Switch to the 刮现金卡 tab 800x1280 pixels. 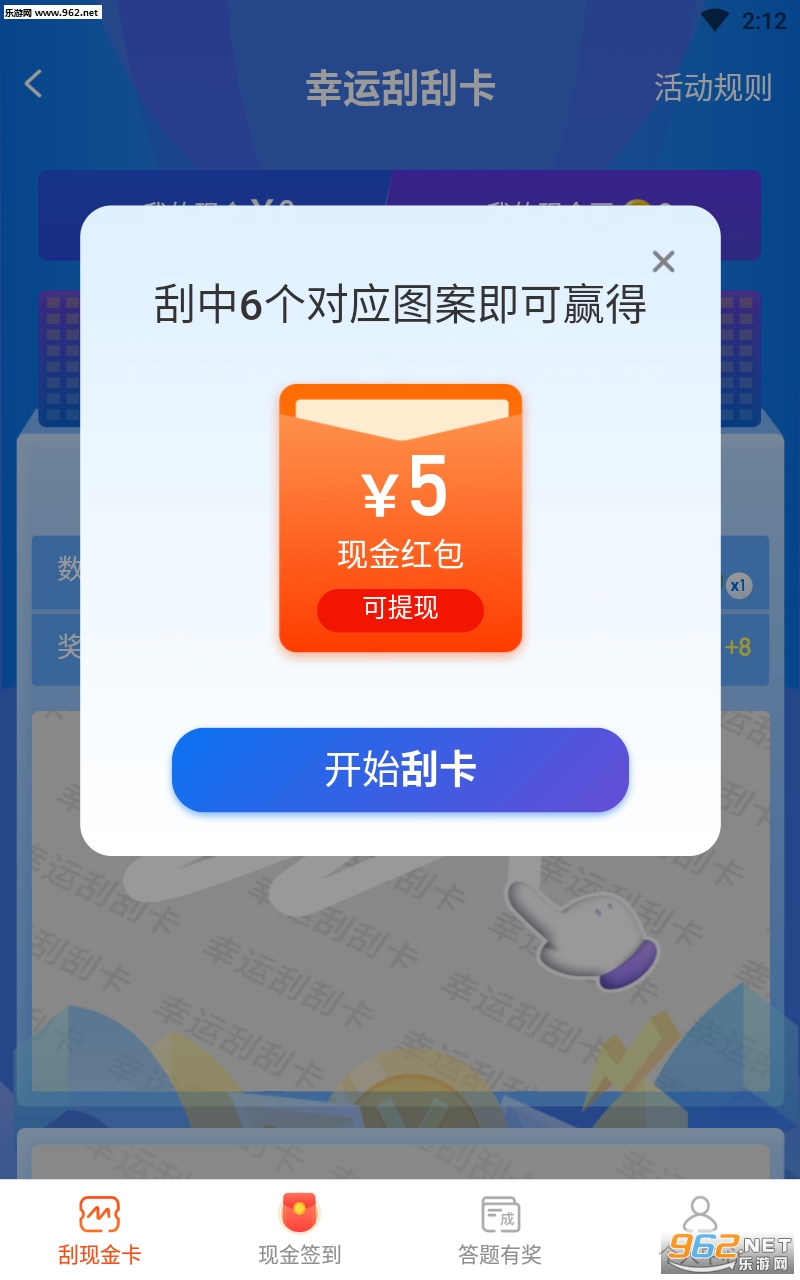tap(100, 1230)
